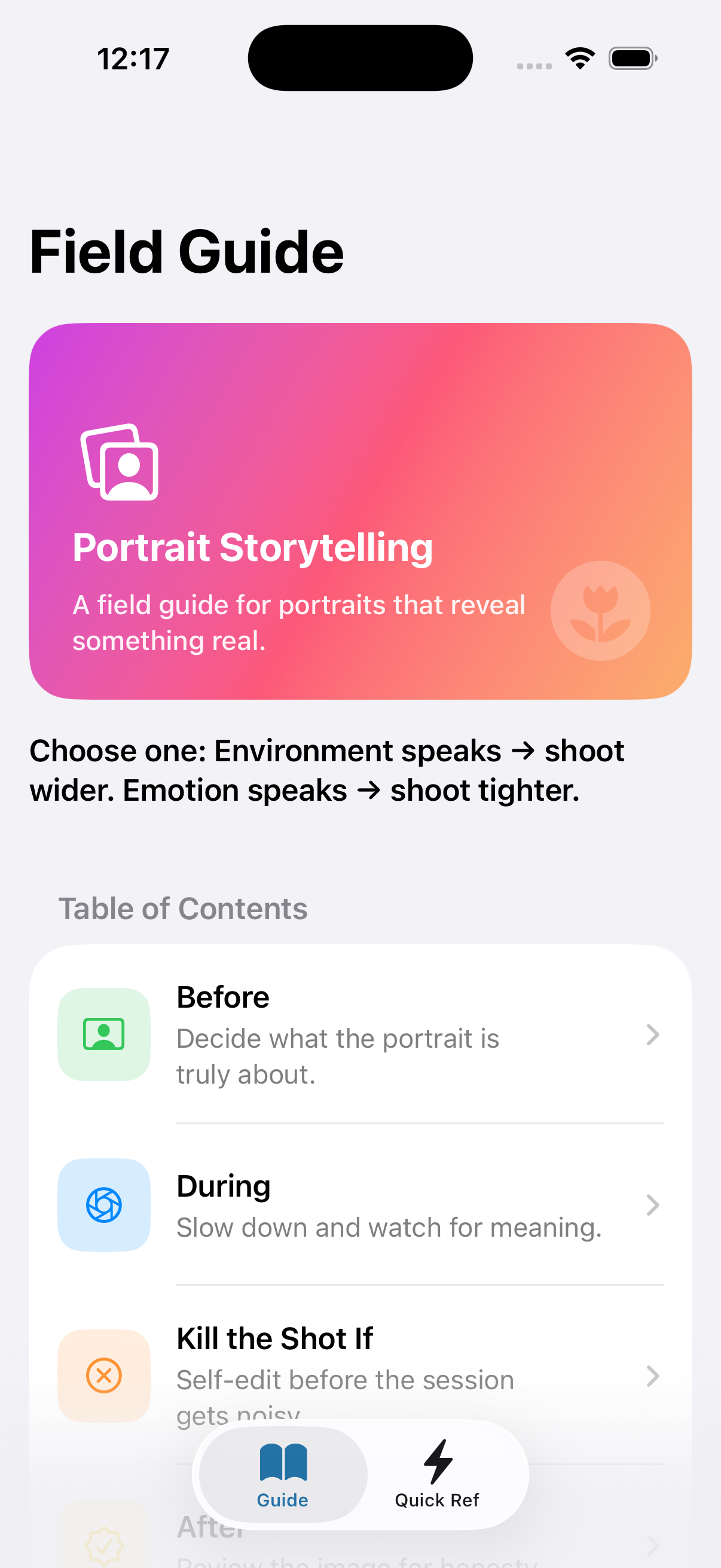
Task: Select the green person icon beside Before
Action: [103, 1034]
